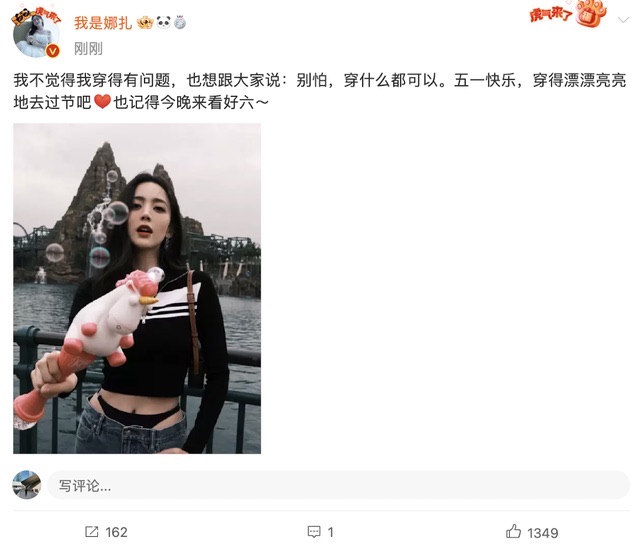This screenshot has width=640, height=550.
Task: Tap the 写评论 comment input field
Action: pyautogui.click(x=337, y=485)
